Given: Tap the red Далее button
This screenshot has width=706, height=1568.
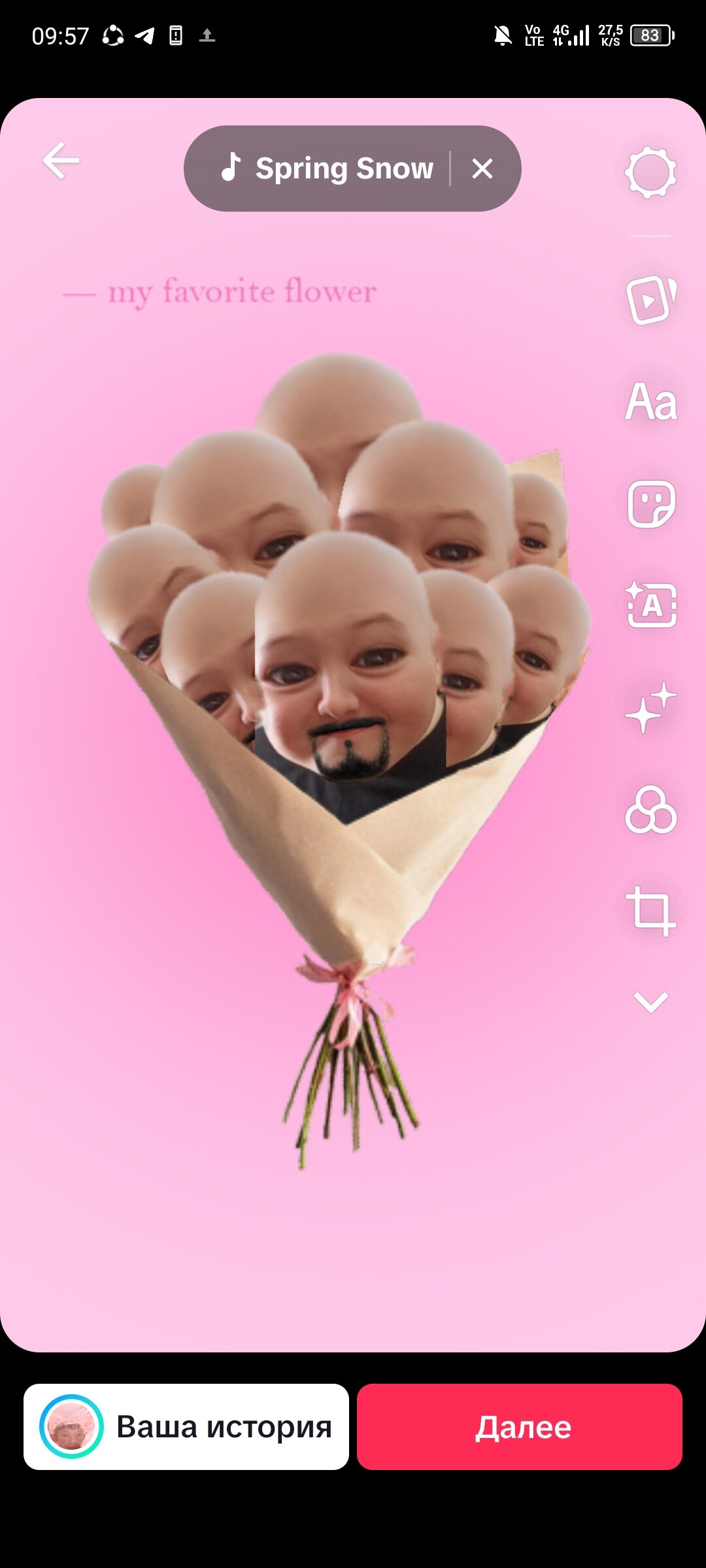Looking at the screenshot, I should coord(520,1427).
